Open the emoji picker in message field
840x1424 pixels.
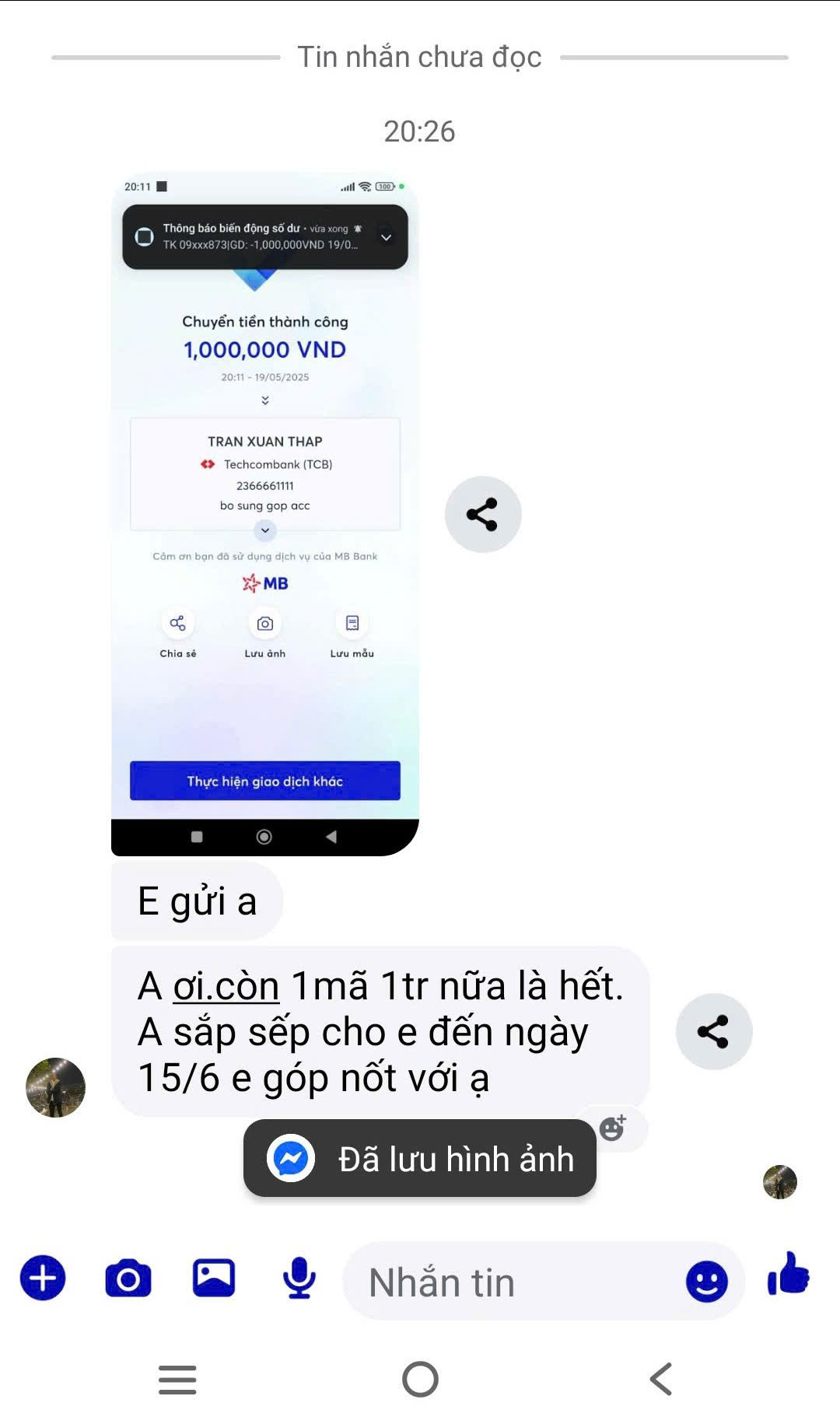point(706,1281)
